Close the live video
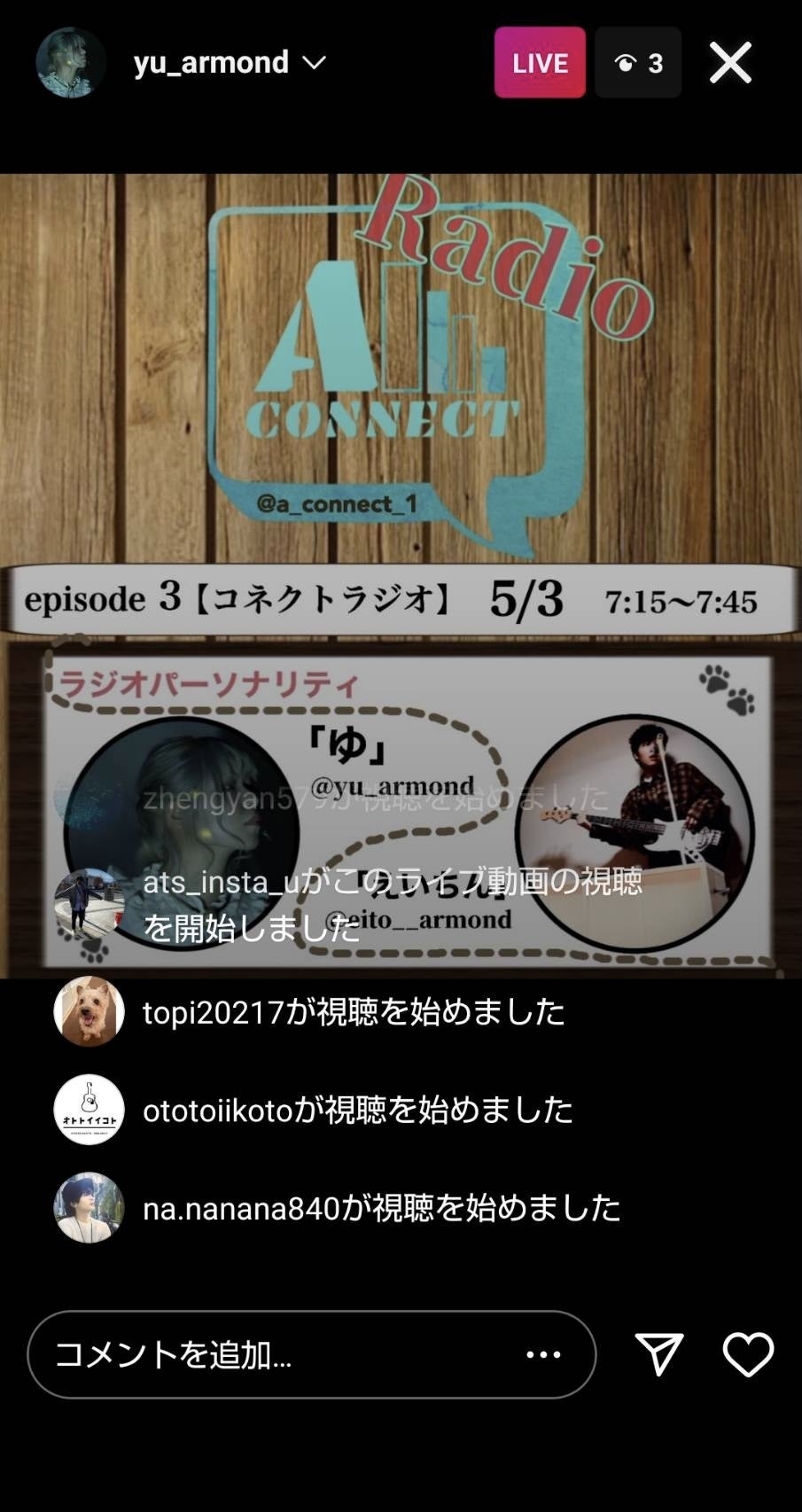Viewport: 802px width, 1512px height. [730, 63]
